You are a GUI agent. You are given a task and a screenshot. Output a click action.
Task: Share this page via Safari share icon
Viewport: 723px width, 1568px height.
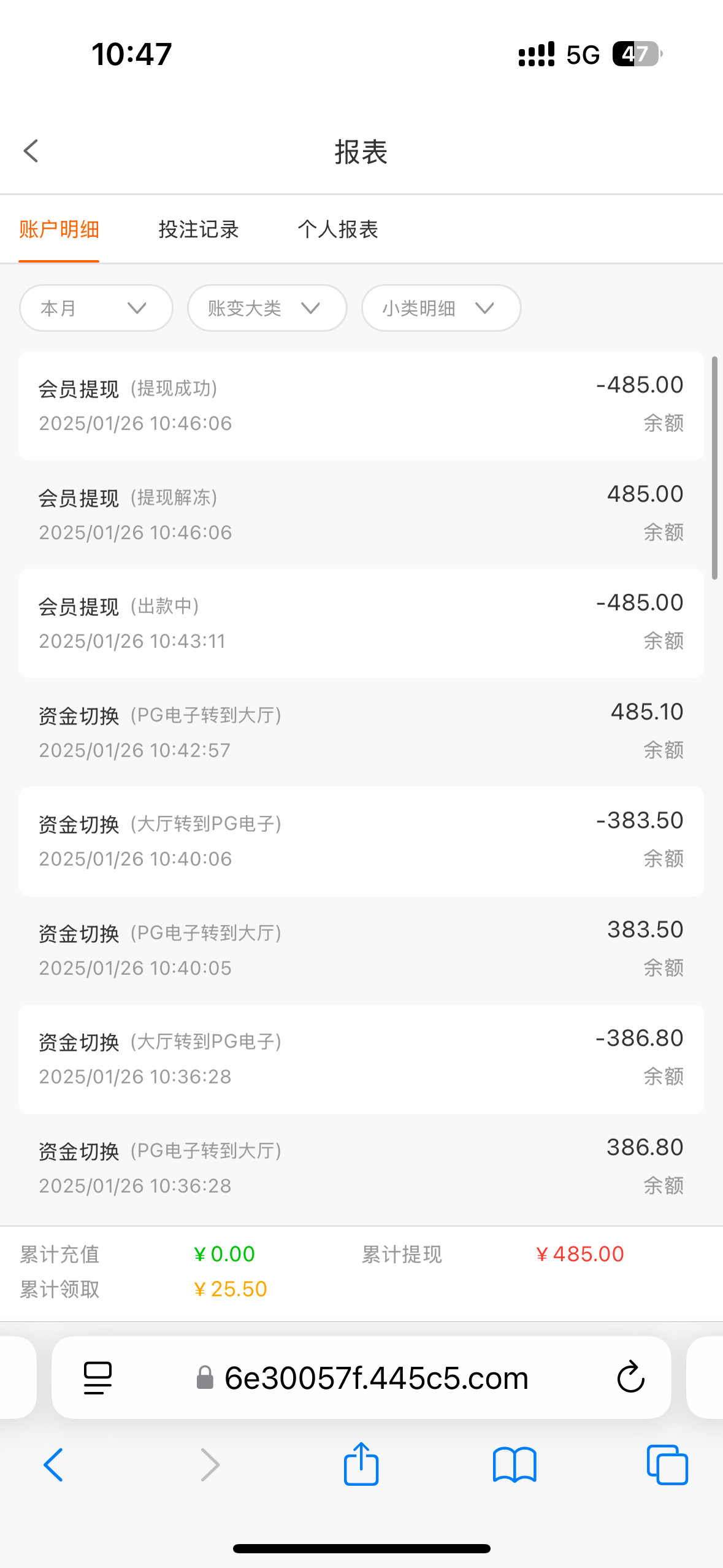pos(361,1464)
